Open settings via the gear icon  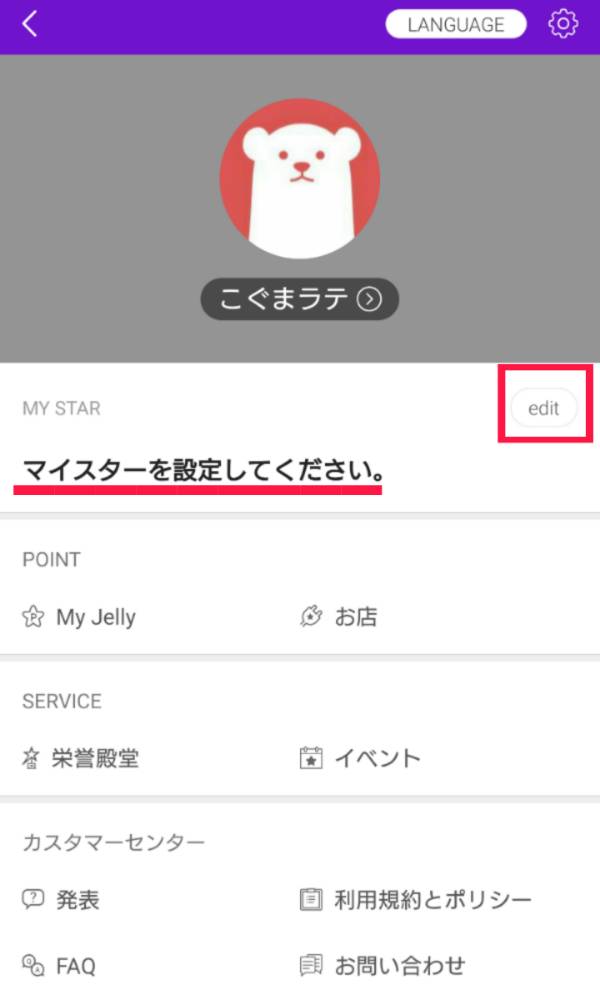(x=563, y=24)
